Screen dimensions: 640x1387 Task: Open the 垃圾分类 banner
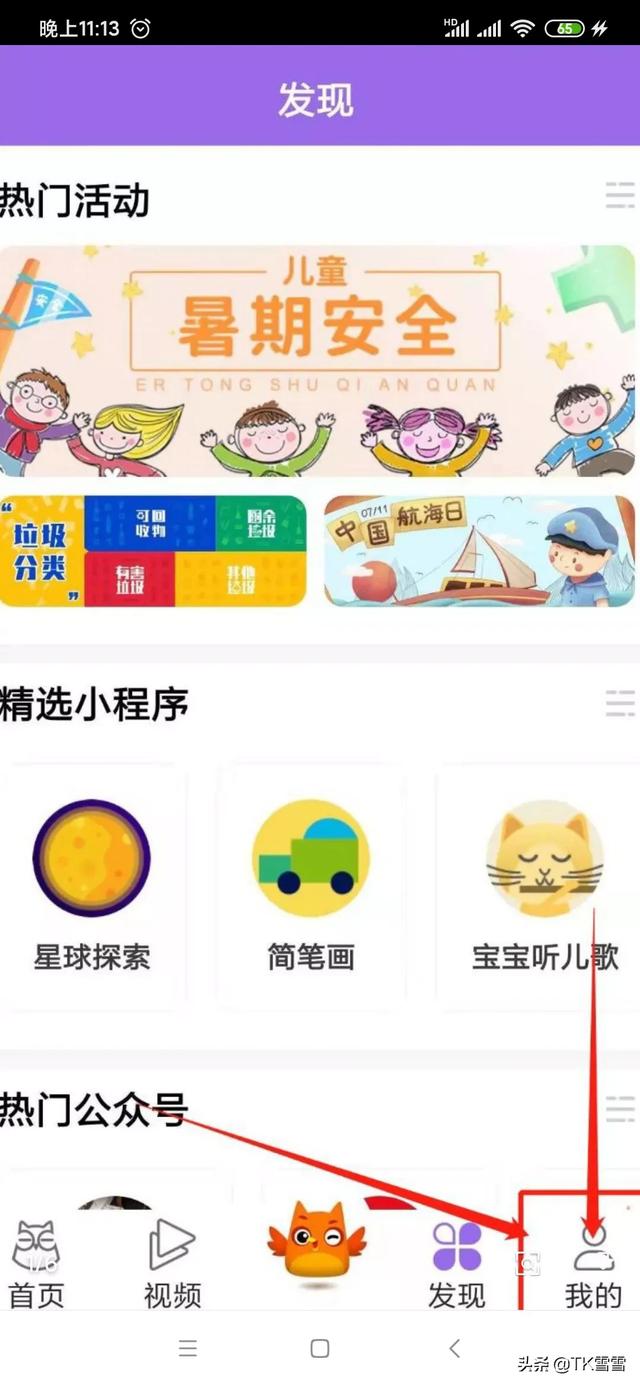pyautogui.click(x=153, y=551)
